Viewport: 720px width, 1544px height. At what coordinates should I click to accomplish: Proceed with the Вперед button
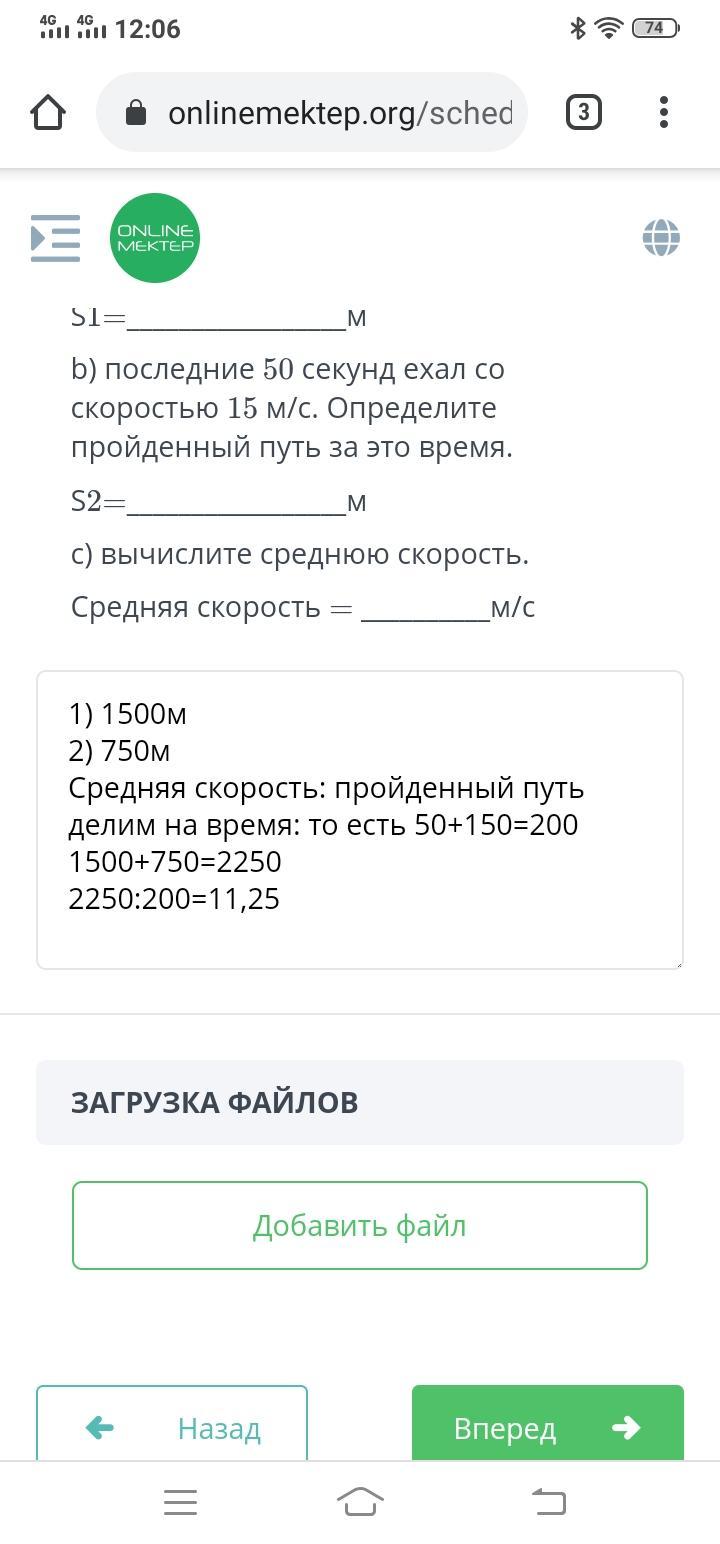(x=548, y=1426)
